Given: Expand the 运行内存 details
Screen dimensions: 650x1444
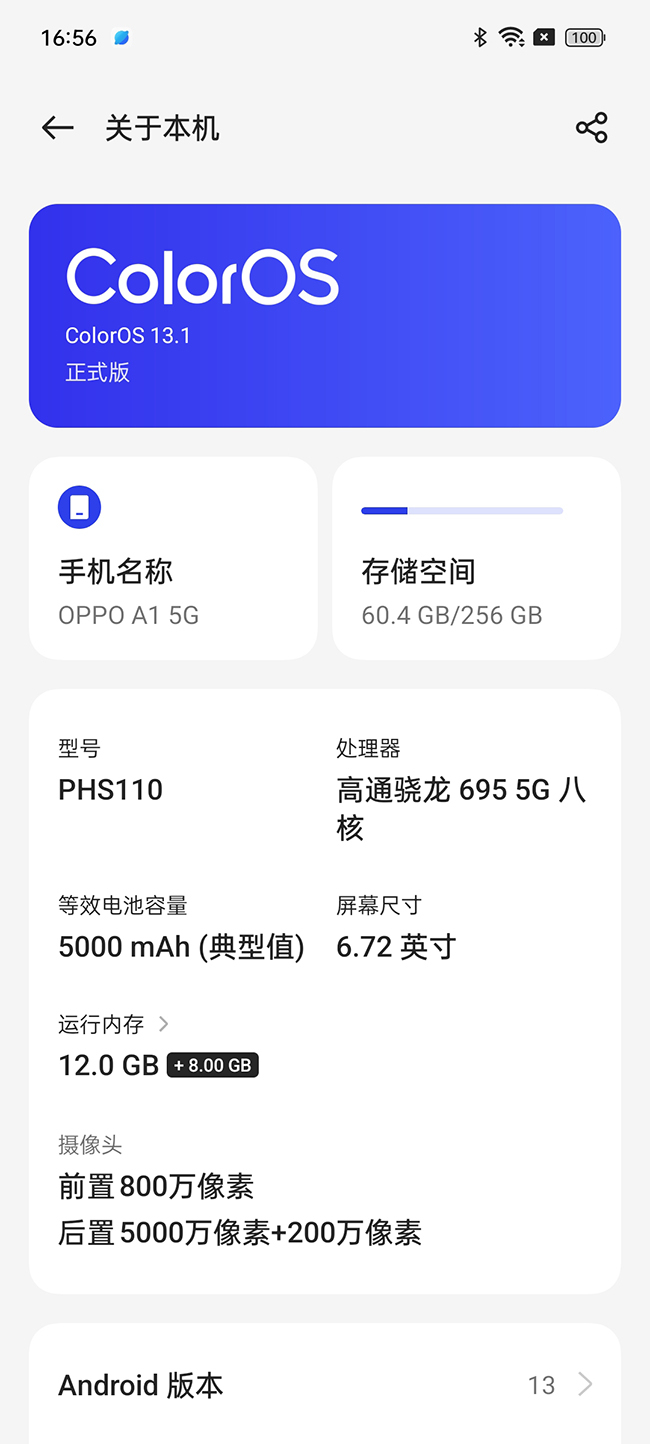Looking at the screenshot, I should (113, 1024).
